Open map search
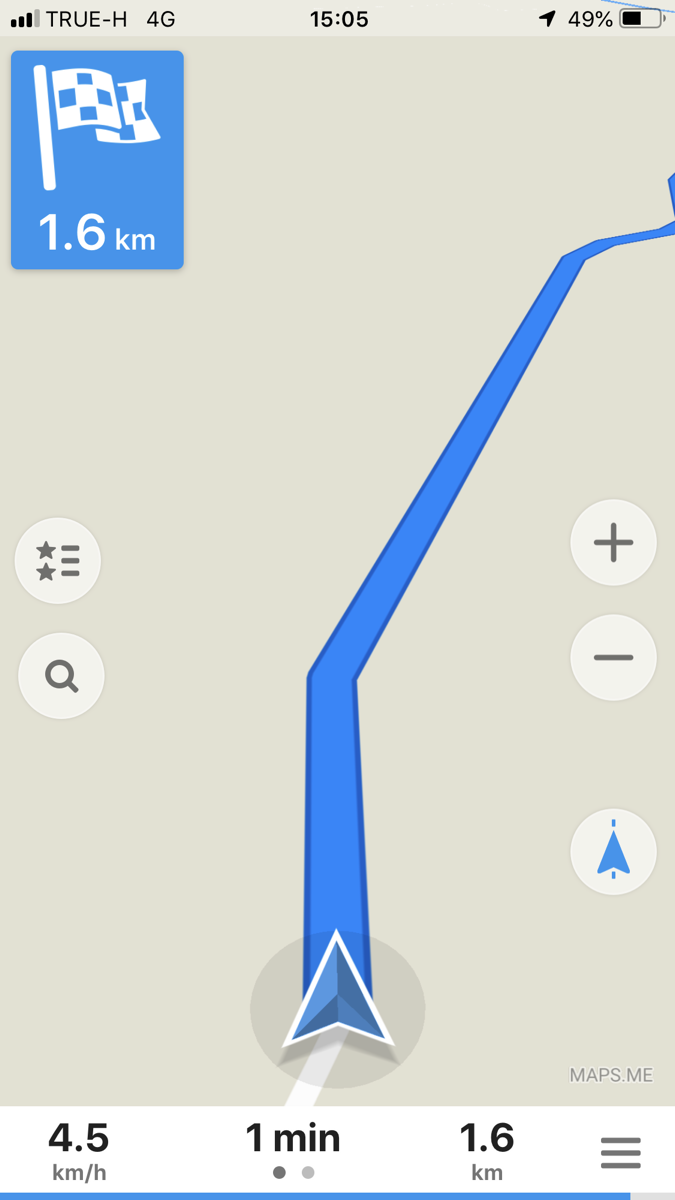The height and width of the screenshot is (1200, 675). pos(61,677)
